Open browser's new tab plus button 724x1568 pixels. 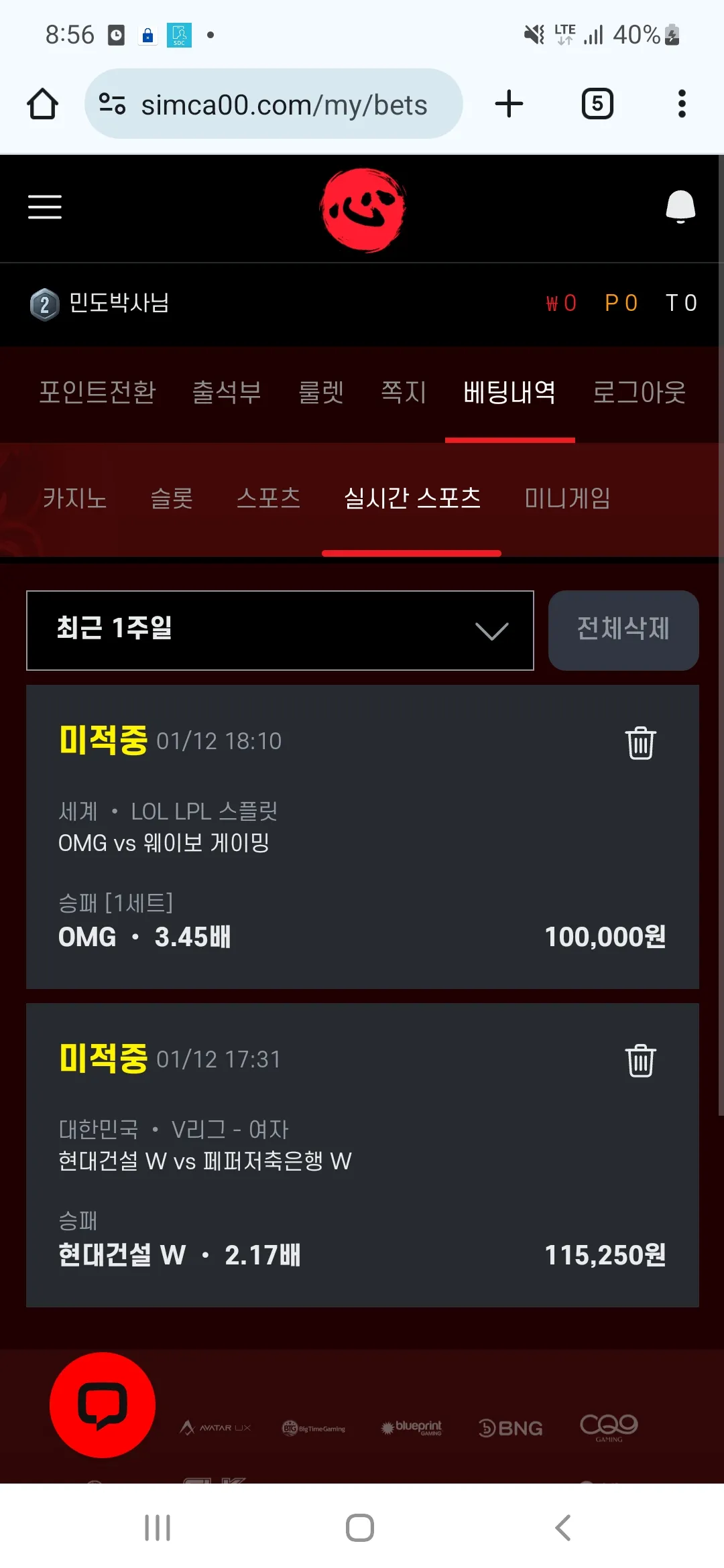(509, 104)
